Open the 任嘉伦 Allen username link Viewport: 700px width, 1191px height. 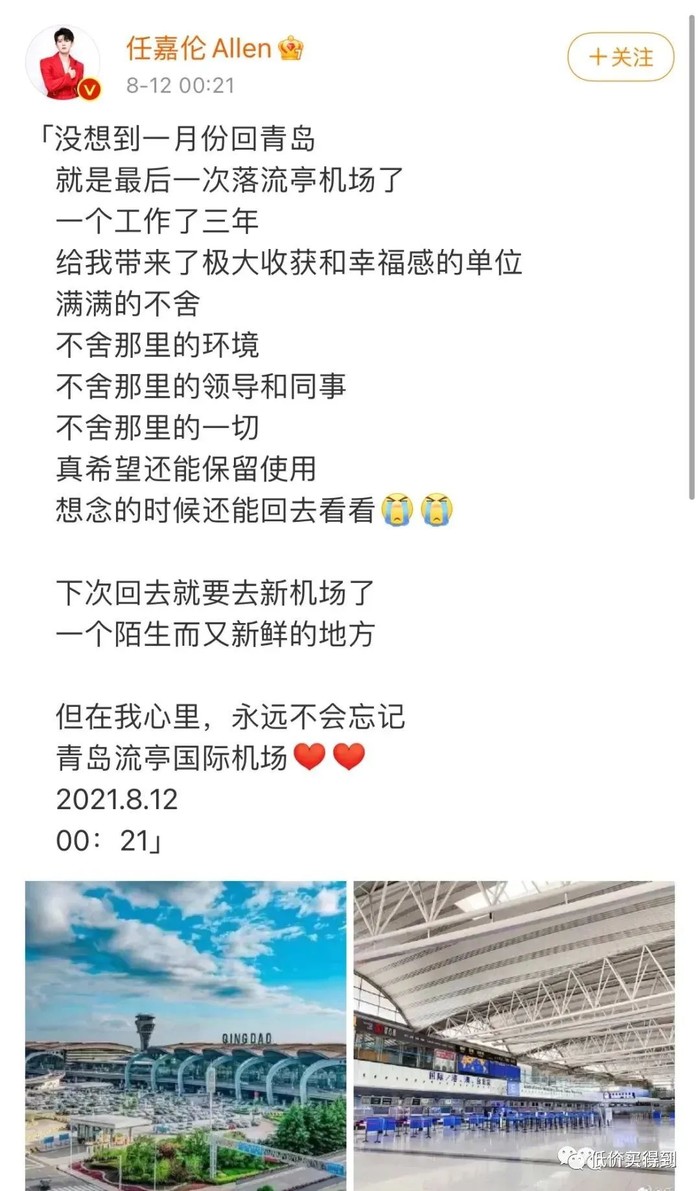(x=199, y=48)
